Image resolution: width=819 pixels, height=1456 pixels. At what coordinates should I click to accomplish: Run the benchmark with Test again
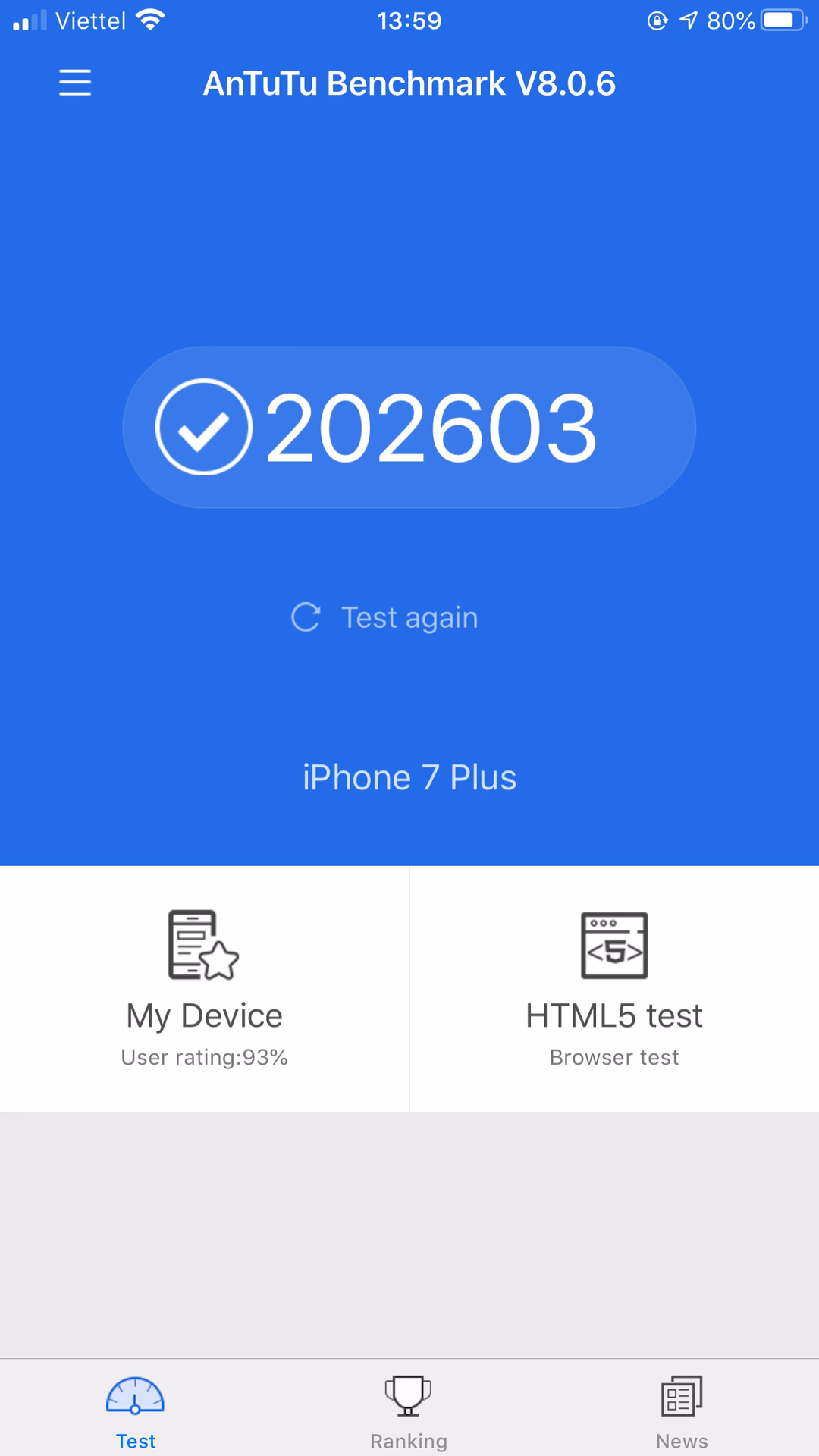(385, 617)
